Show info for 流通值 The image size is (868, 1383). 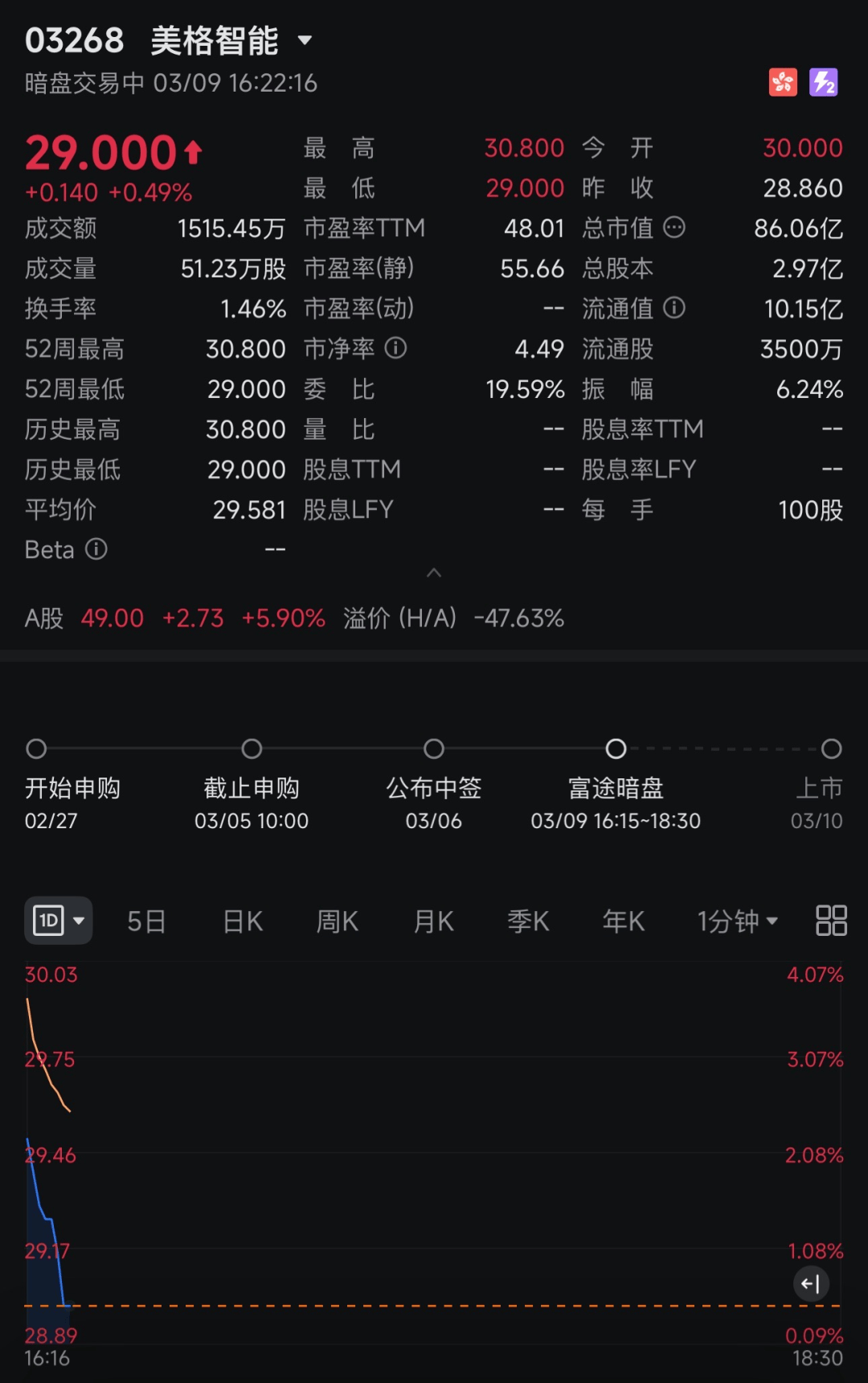(x=674, y=308)
